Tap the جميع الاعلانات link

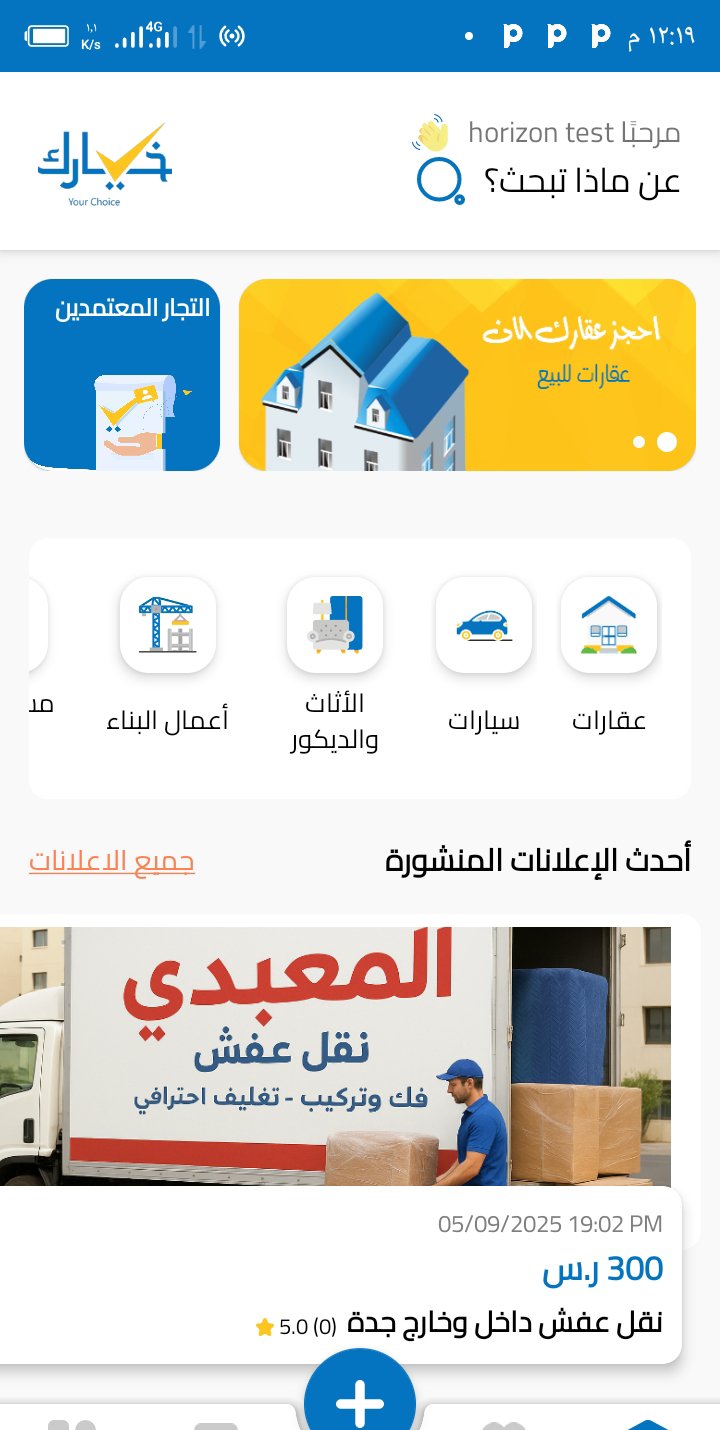(x=111, y=861)
